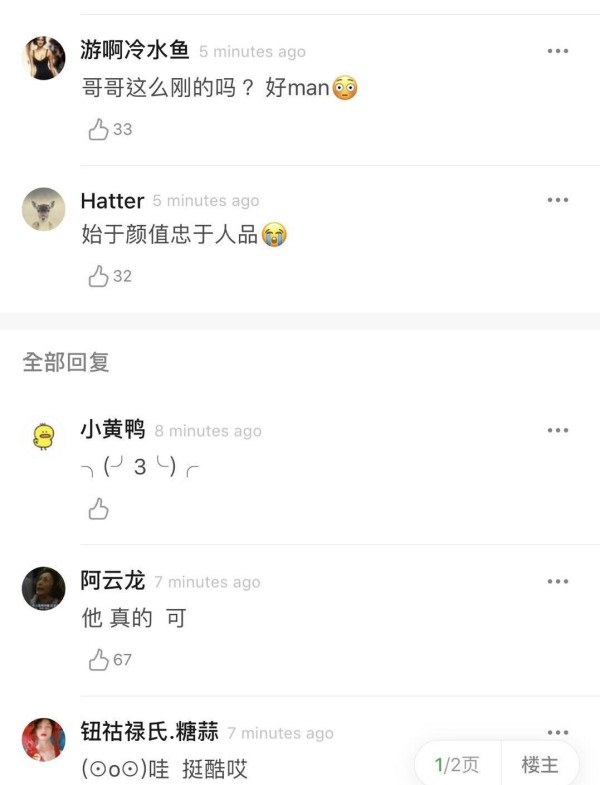Like 小黄鸭's reply
This screenshot has width=600, height=785.
(x=99, y=509)
